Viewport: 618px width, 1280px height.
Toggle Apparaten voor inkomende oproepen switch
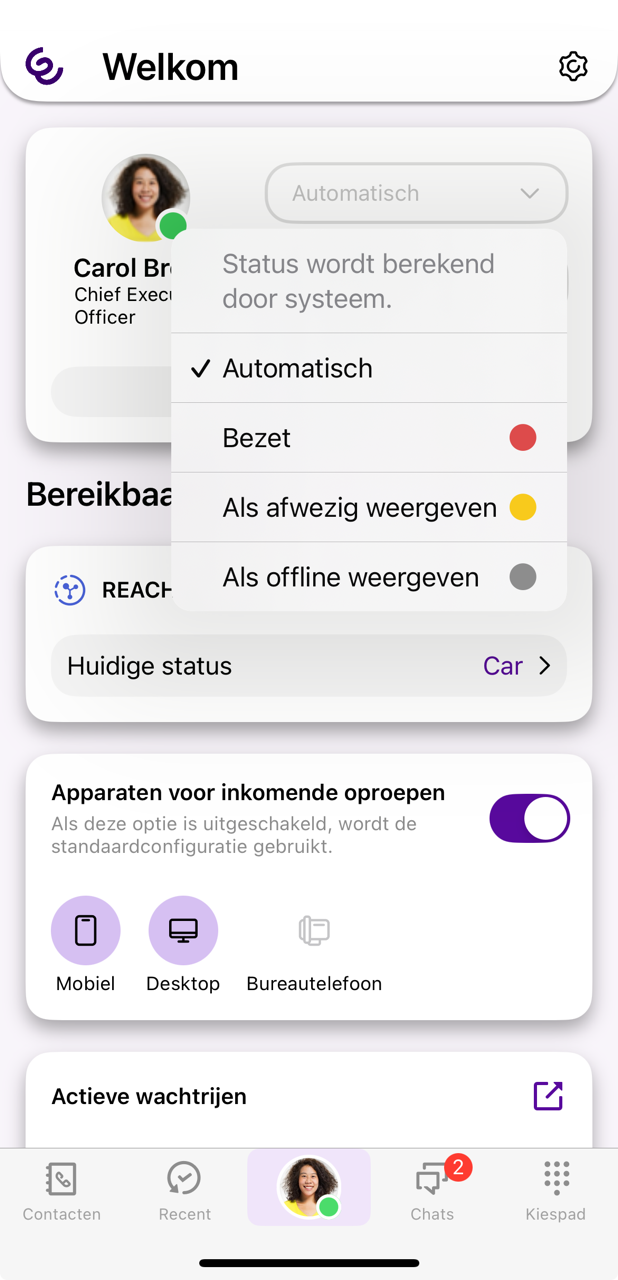pyautogui.click(x=529, y=819)
